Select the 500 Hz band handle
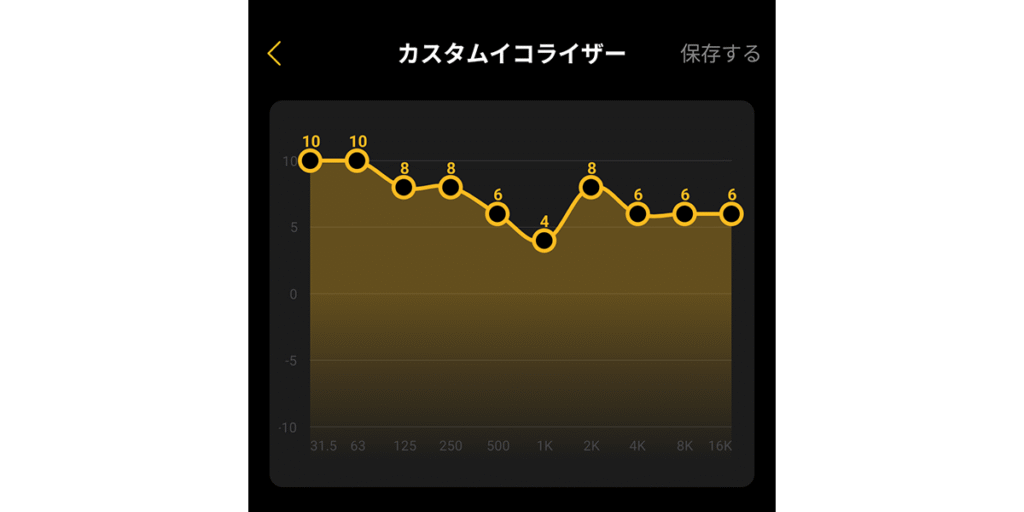Image resolution: width=1024 pixels, height=512 pixels. [497, 214]
